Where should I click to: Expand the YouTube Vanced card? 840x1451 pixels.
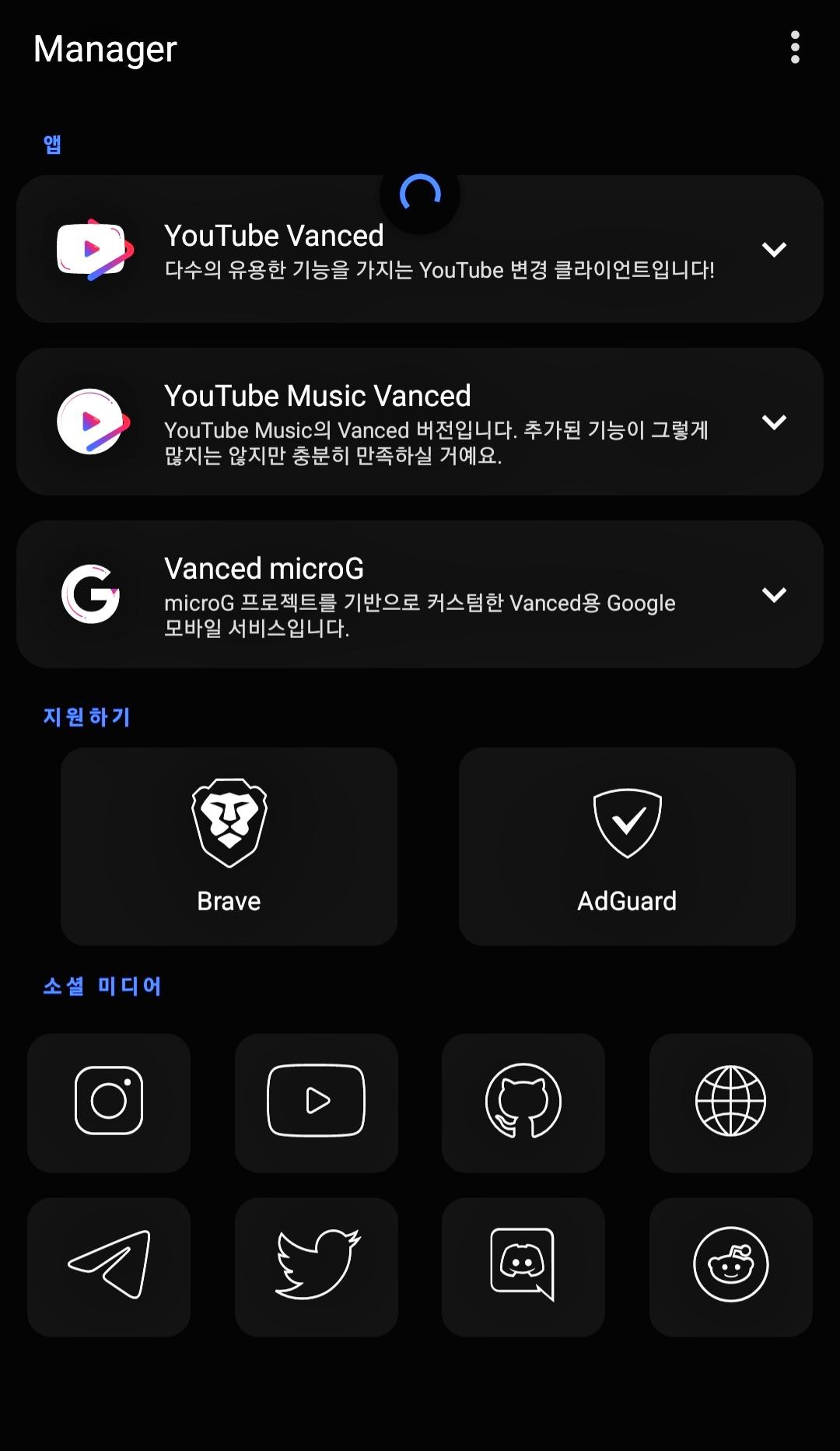(x=774, y=251)
